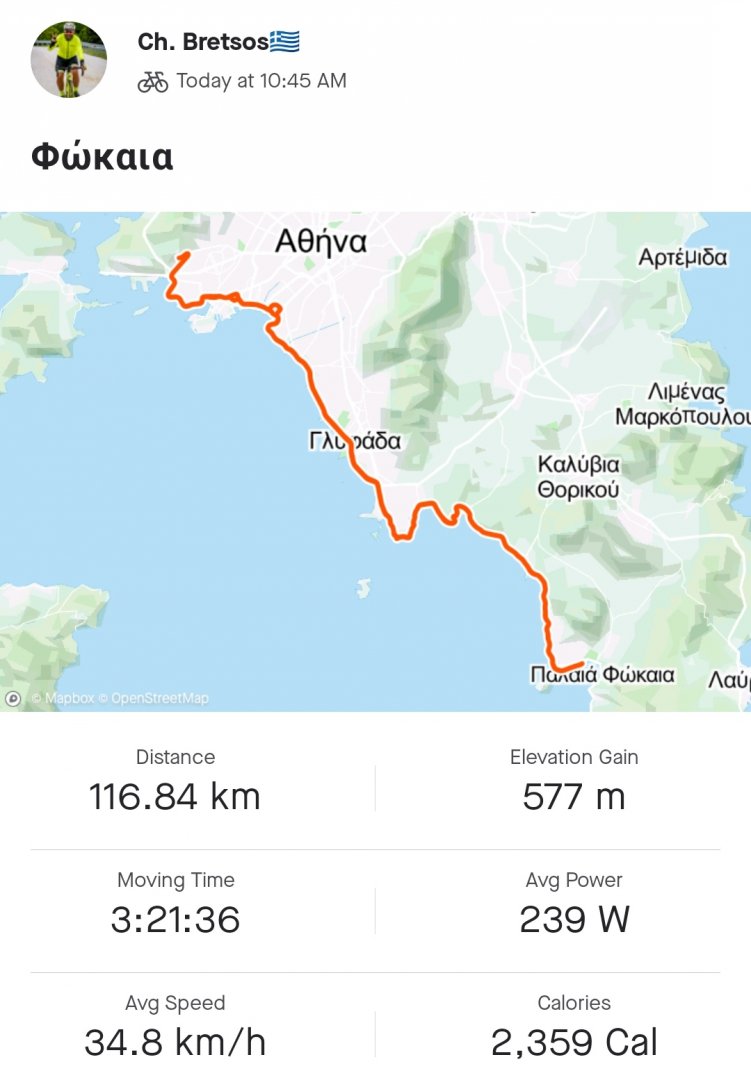This screenshot has width=751, height=1080.
Task: Open the ride route map
Action: (375, 461)
